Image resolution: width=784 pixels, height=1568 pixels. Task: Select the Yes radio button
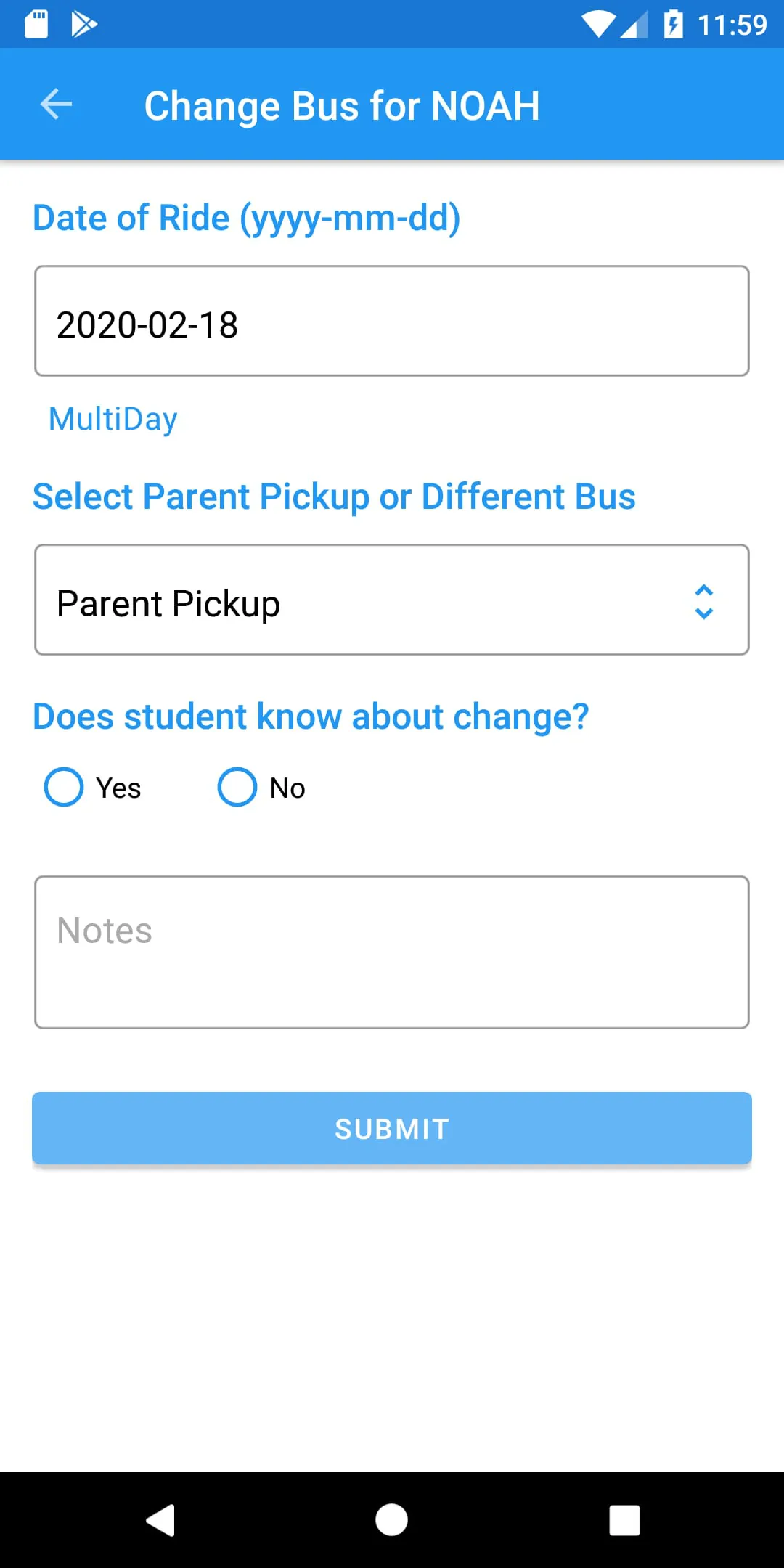64,786
